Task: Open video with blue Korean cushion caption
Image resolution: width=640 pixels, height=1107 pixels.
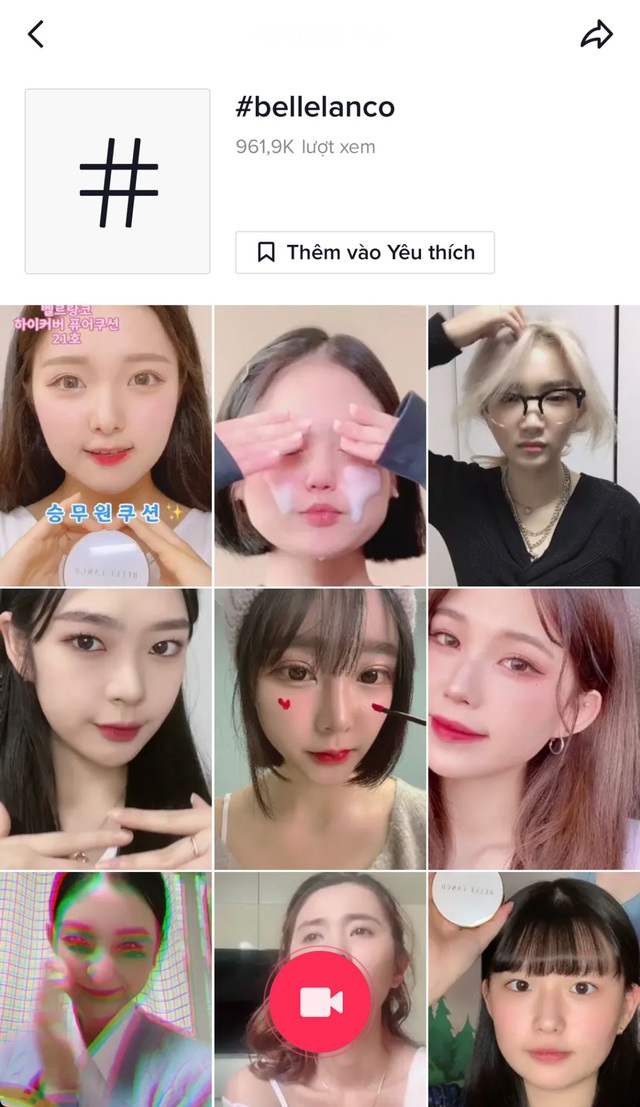Action: 106,445
